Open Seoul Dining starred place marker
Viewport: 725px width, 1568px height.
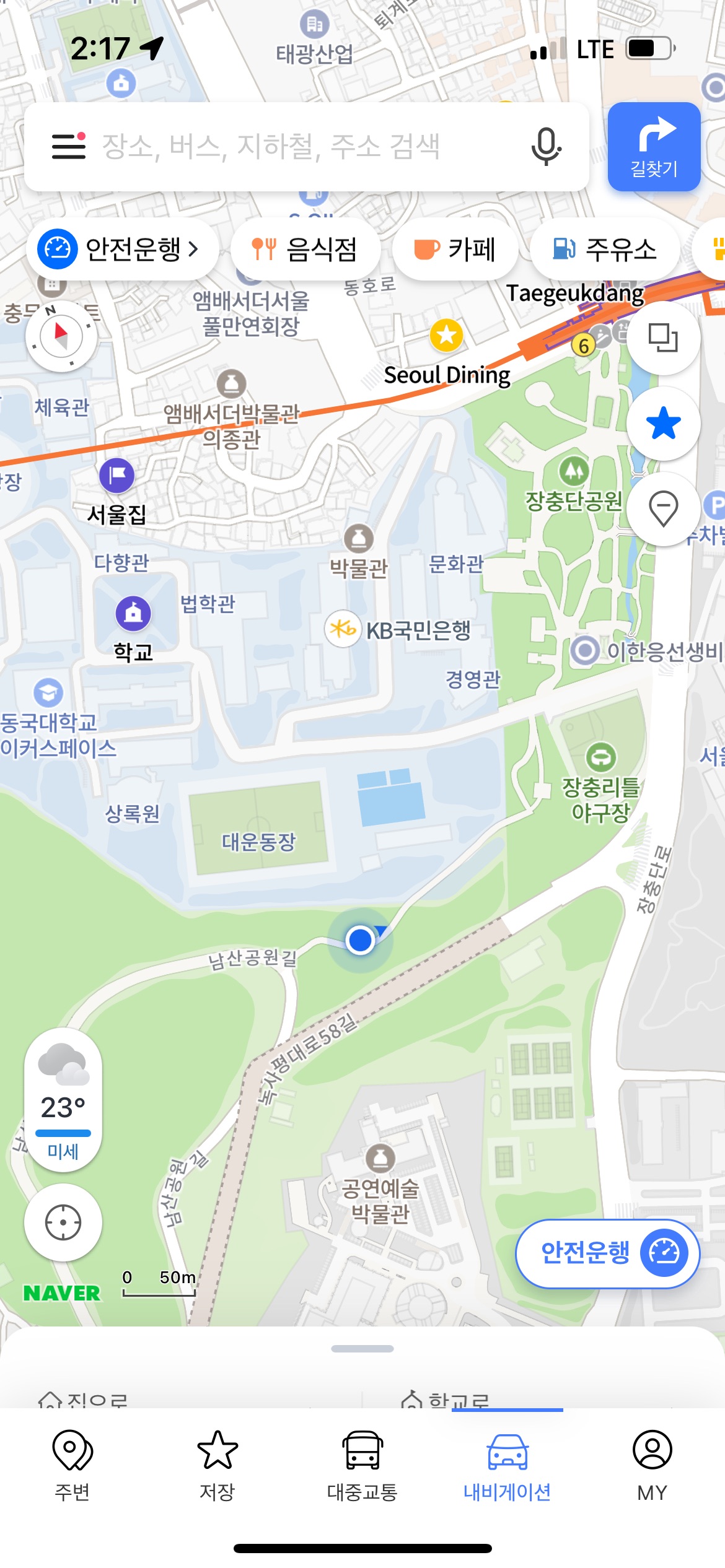pyautogui.click(x=446, y=336)
